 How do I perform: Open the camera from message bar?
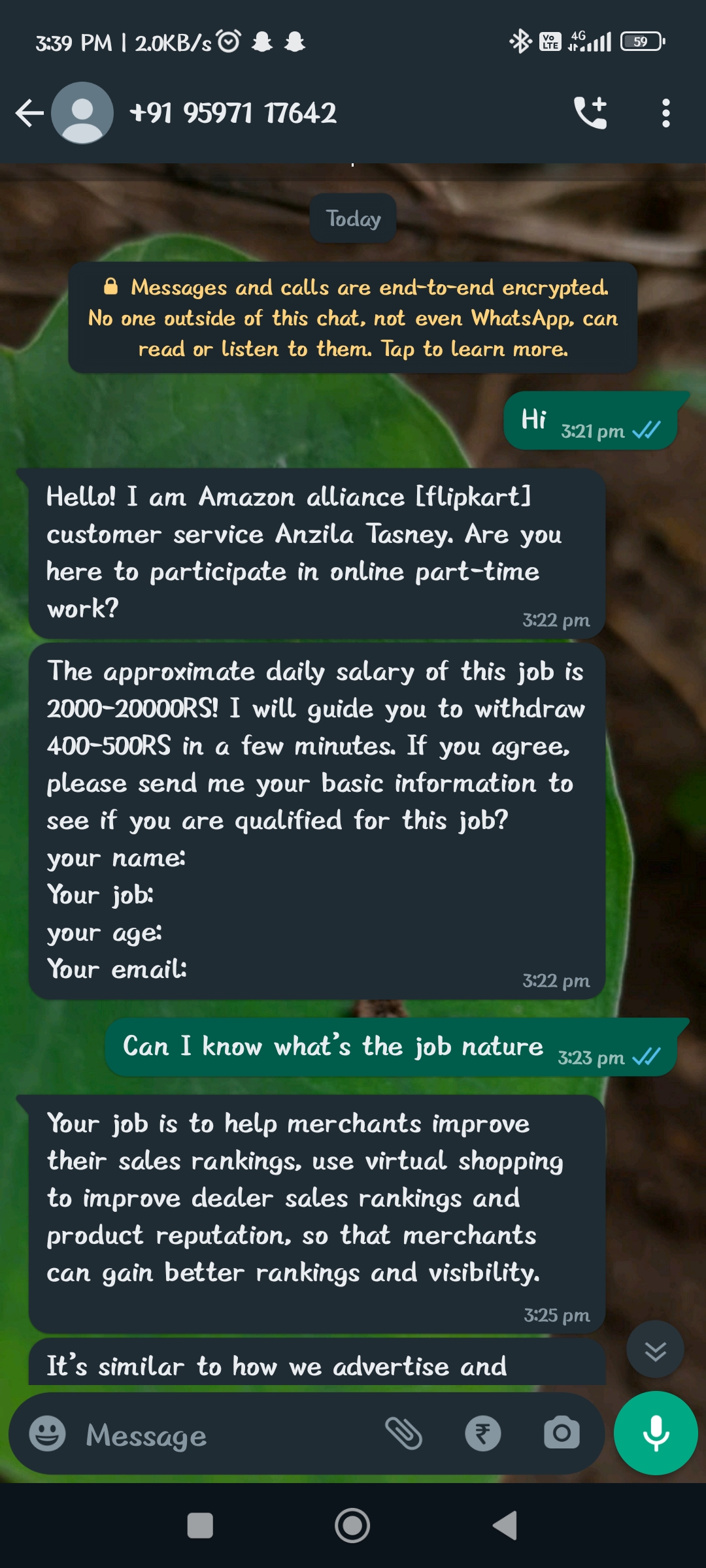tap(562, 1433)
